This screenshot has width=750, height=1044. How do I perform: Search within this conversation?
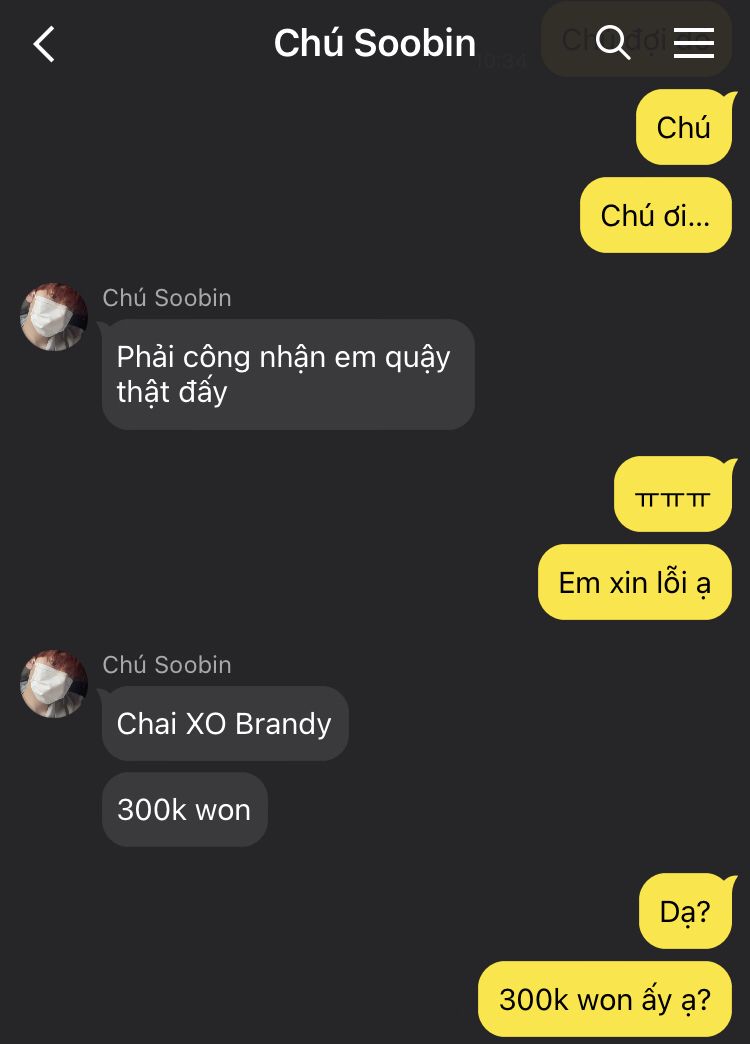click(x=612, y=43)
